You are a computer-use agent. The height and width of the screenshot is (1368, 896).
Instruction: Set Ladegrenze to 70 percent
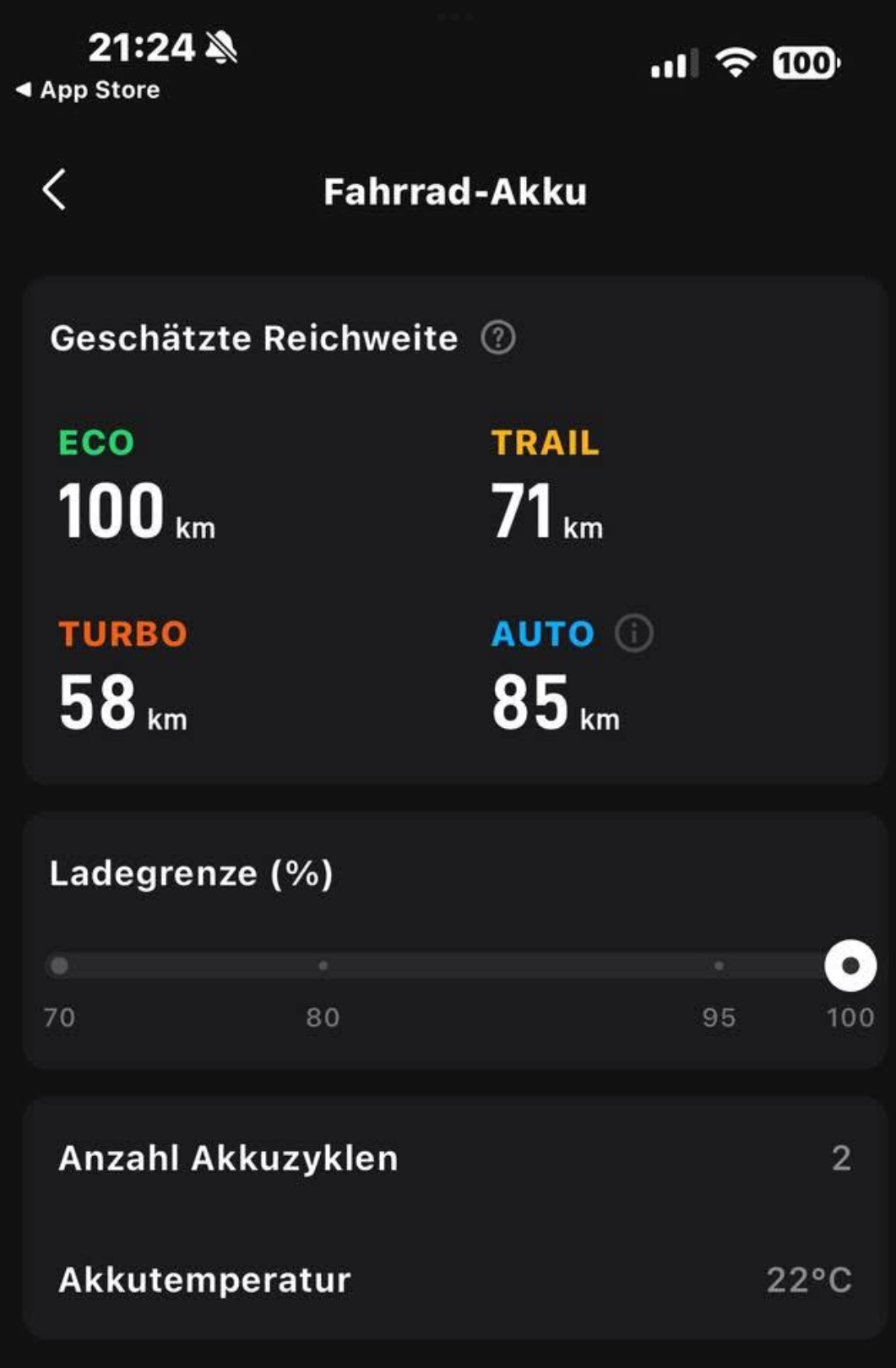[59, 965]
